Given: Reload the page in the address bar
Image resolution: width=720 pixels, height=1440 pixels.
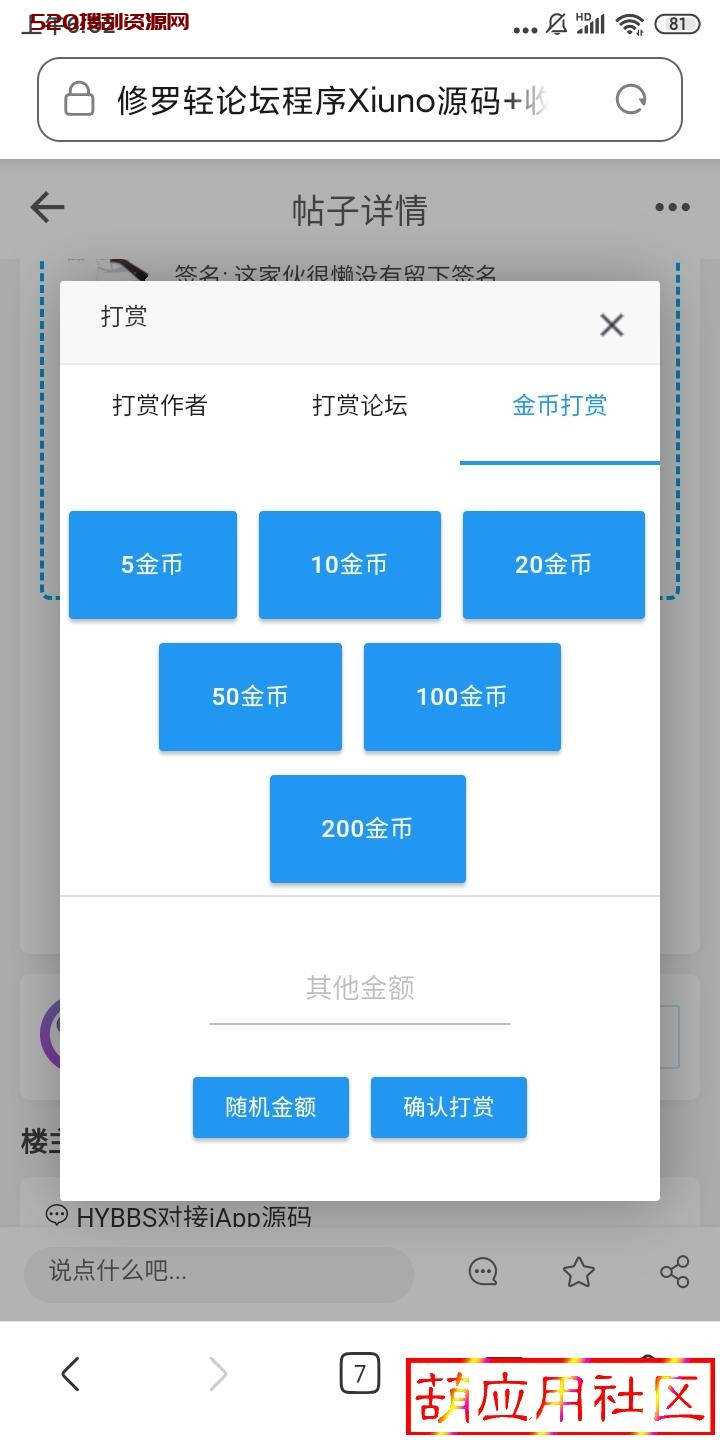Looking at the screenshot, I should point(631,100).
